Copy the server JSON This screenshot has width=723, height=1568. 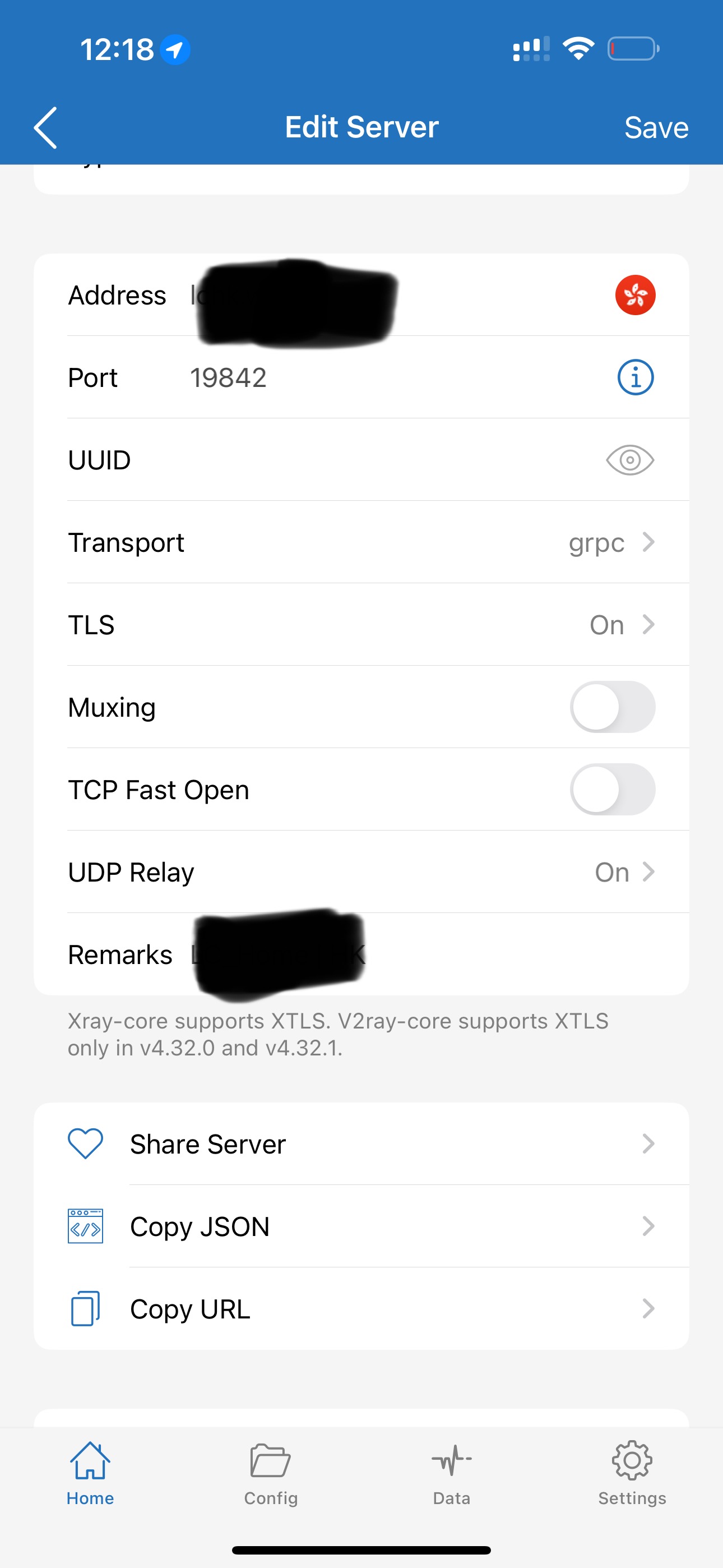click(x=361, y=1226)
